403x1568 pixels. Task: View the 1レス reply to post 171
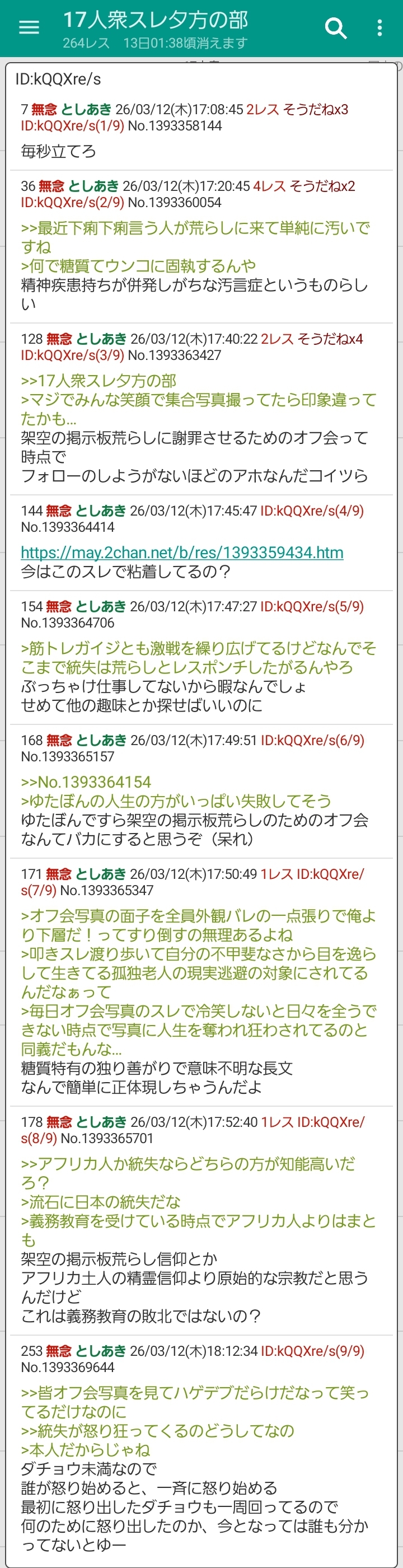pyautogui.click(x=277, y=874)
